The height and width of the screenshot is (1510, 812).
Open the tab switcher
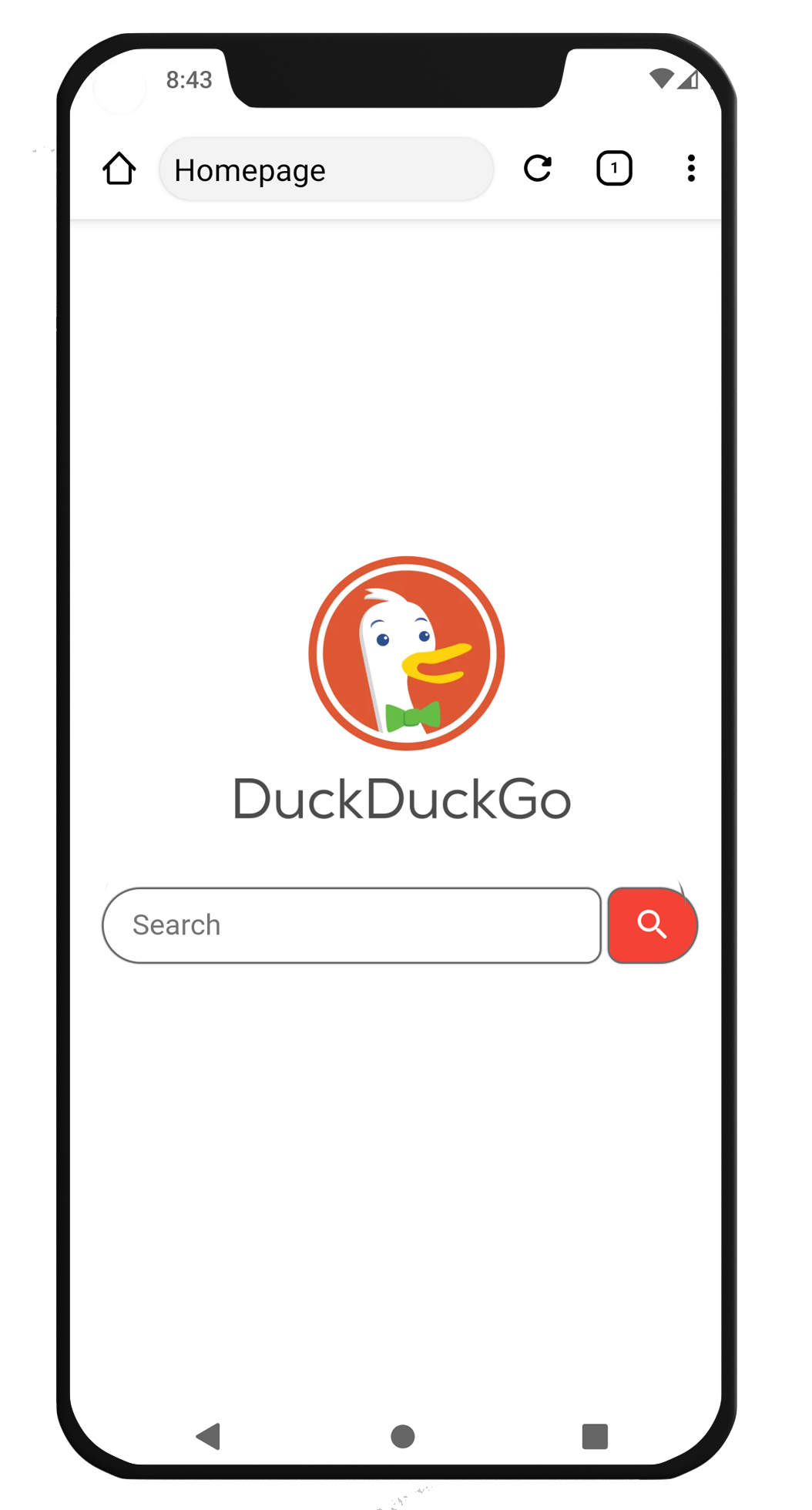[x=614, y=168]
